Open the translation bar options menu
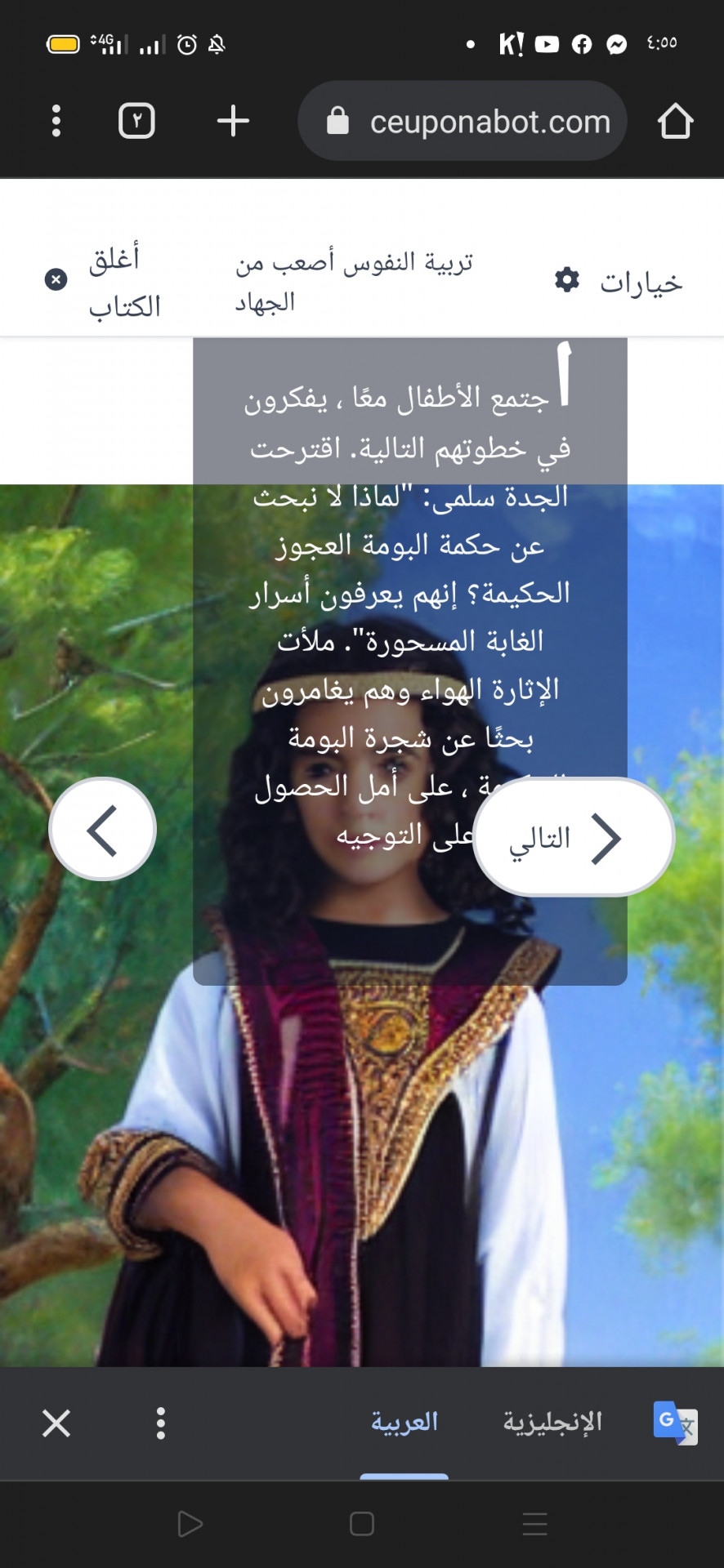The image size is (724, 1568). pos(161,1423)
